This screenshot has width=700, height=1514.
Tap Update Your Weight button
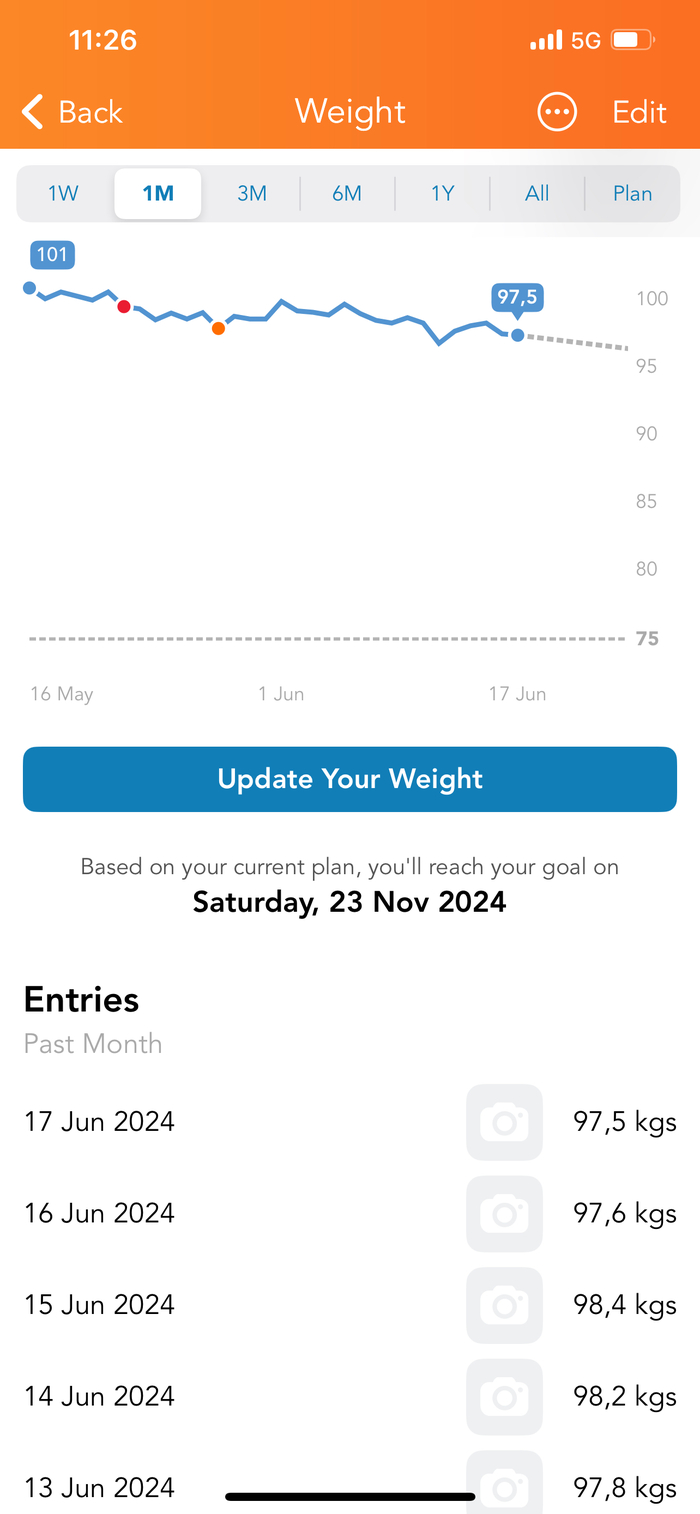click(350, 779)
